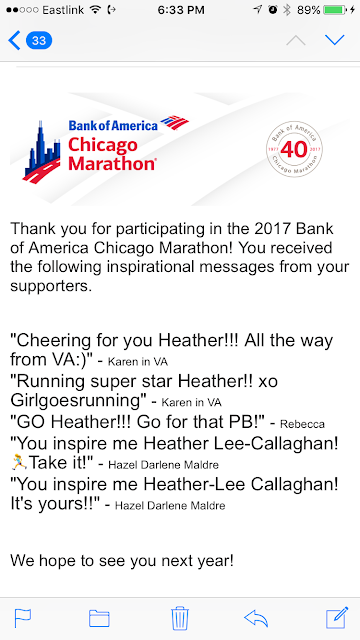Image resolution: width=360 pixels, height=640 pixels.
Task: Flag this Chicago Marathon email
Action: tap(23, 618)
